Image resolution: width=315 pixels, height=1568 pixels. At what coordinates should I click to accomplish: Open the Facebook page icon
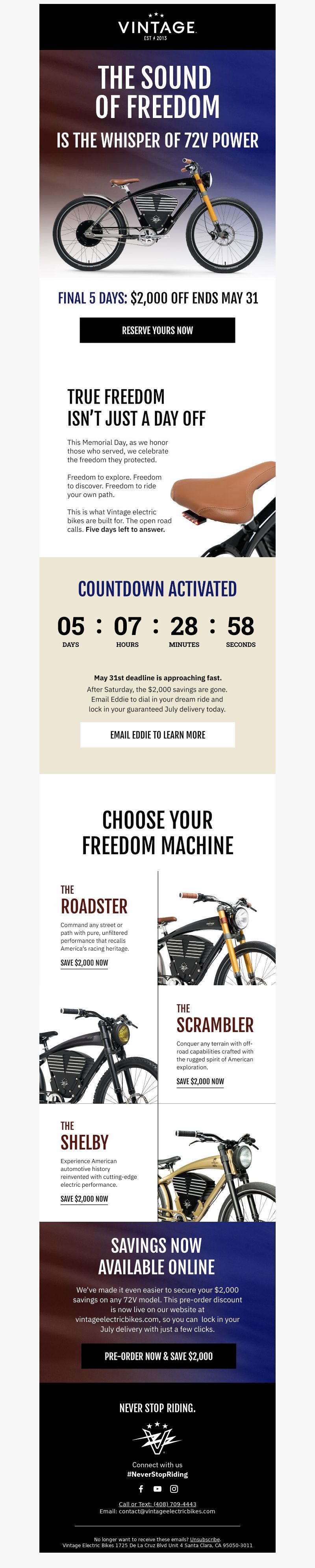[141, 1489]
